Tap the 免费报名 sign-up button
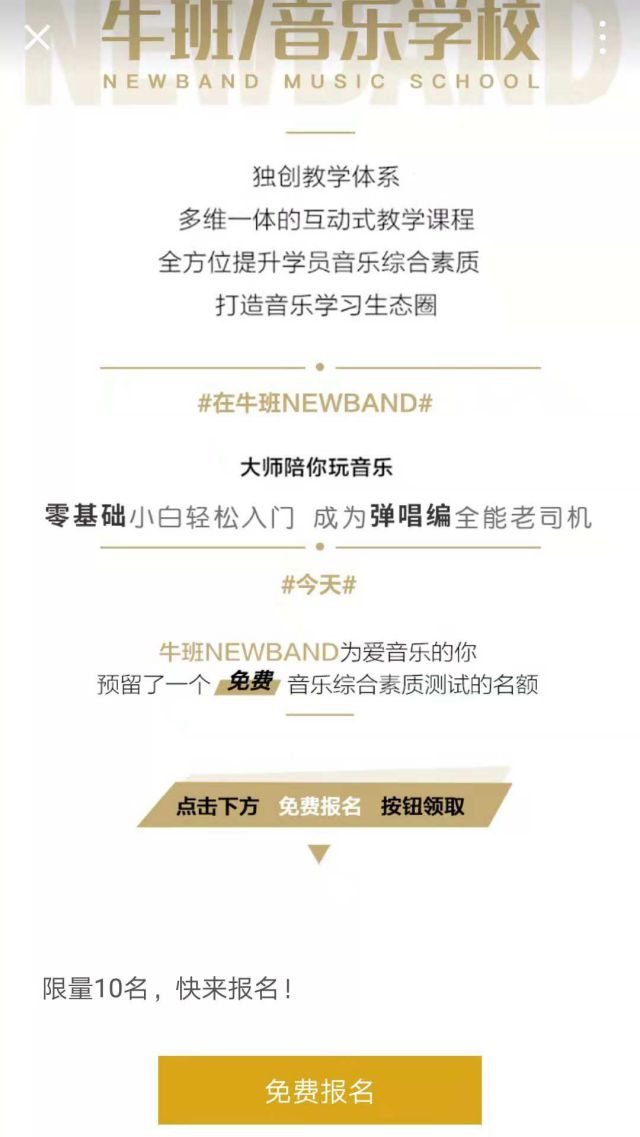The height and width of the screenshot is (1137, 640). click(x=320, y=1090)
